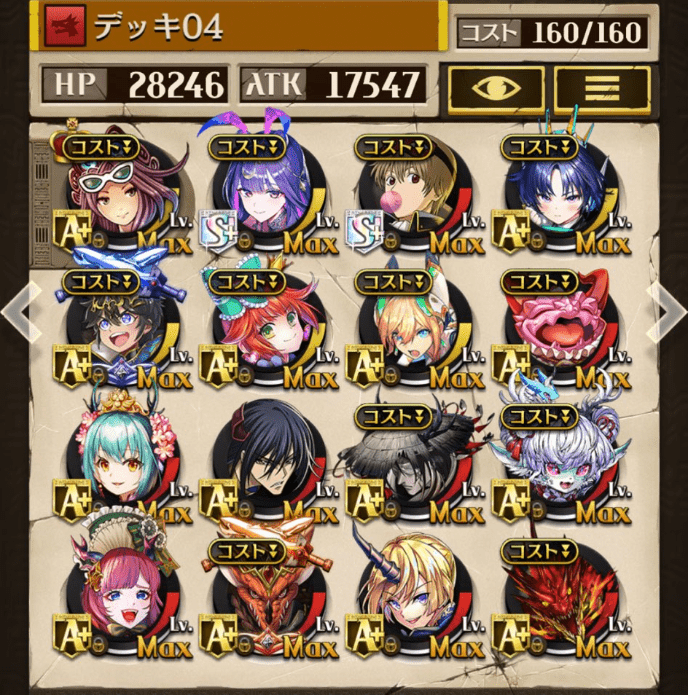Select the white-haired vampire girl card

(556, 460)
